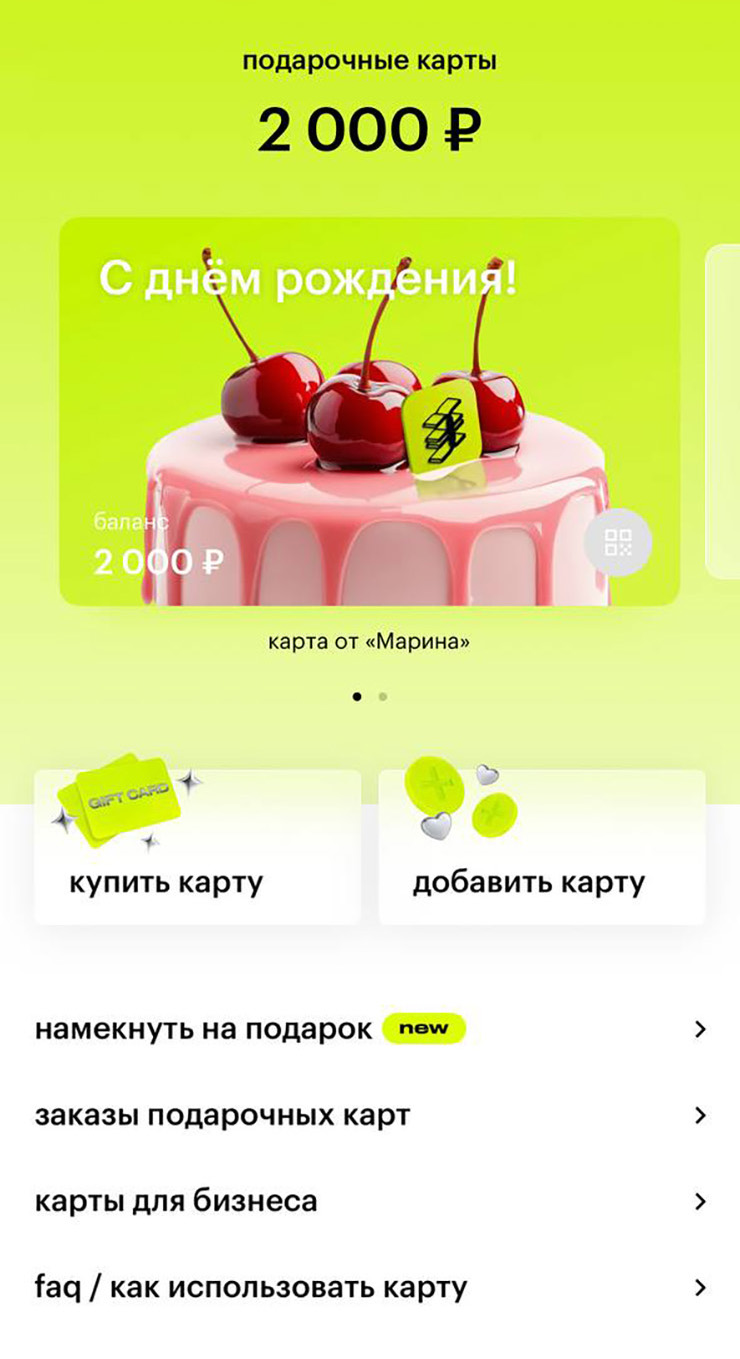Click the «new» badge next to намекнуть на подарок

click(424, 1027)
